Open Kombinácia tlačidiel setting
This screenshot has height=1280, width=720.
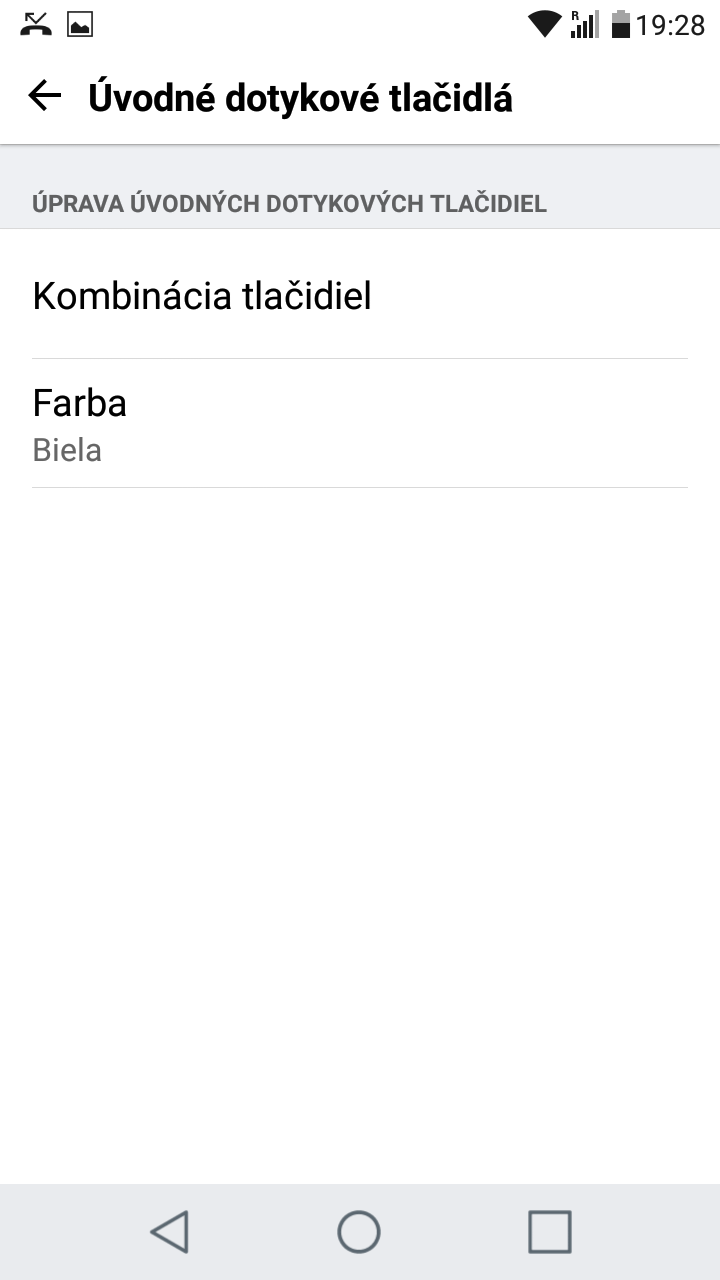click(360, 295)
